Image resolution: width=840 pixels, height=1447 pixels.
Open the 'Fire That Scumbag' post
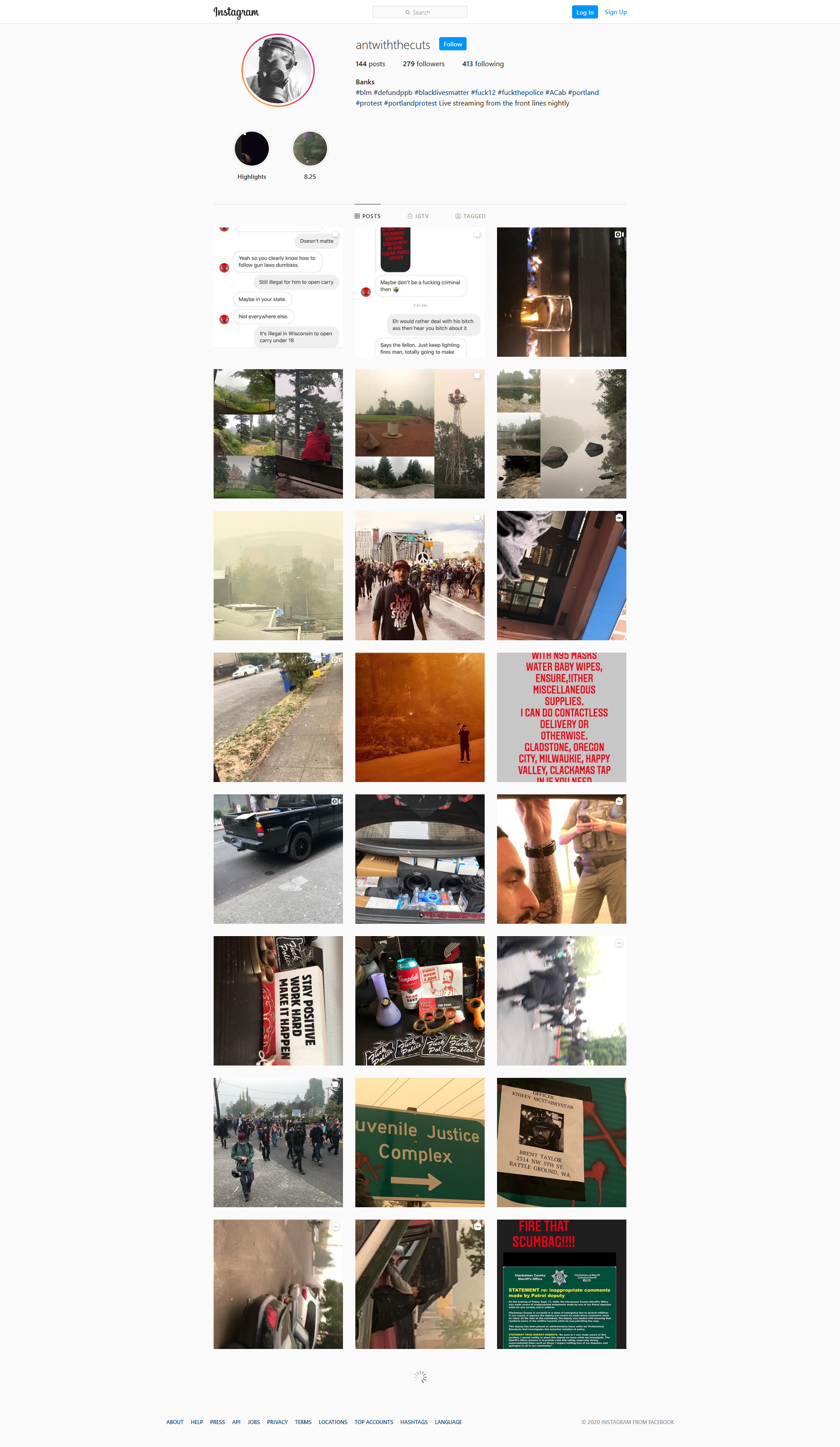[x=561, y=1284]
